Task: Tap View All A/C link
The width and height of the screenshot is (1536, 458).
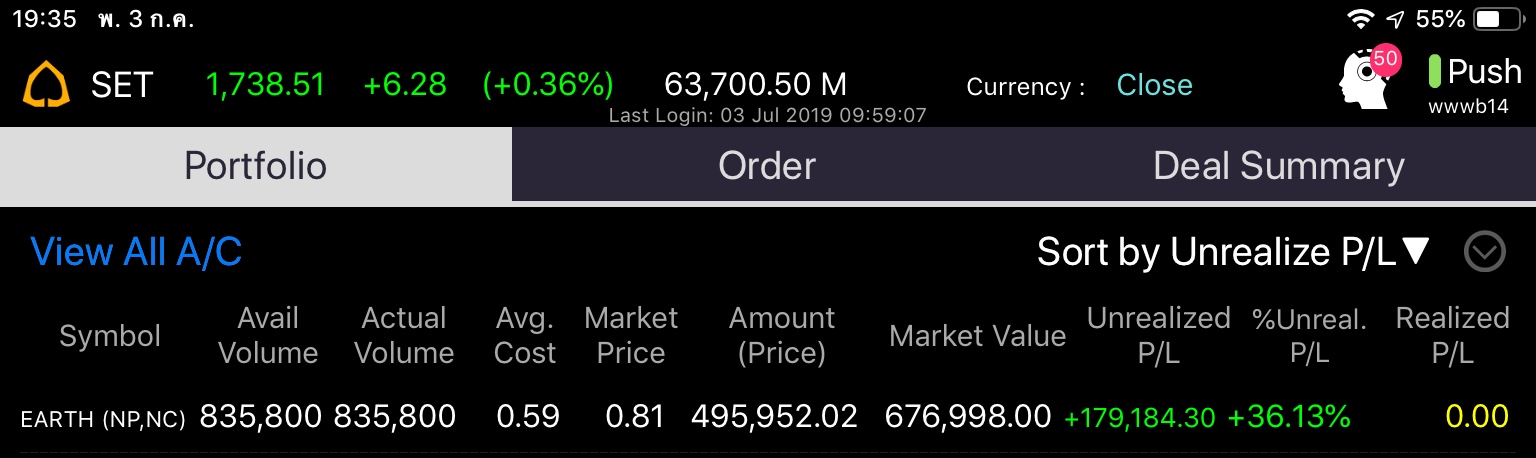Action: pos(137,252)
